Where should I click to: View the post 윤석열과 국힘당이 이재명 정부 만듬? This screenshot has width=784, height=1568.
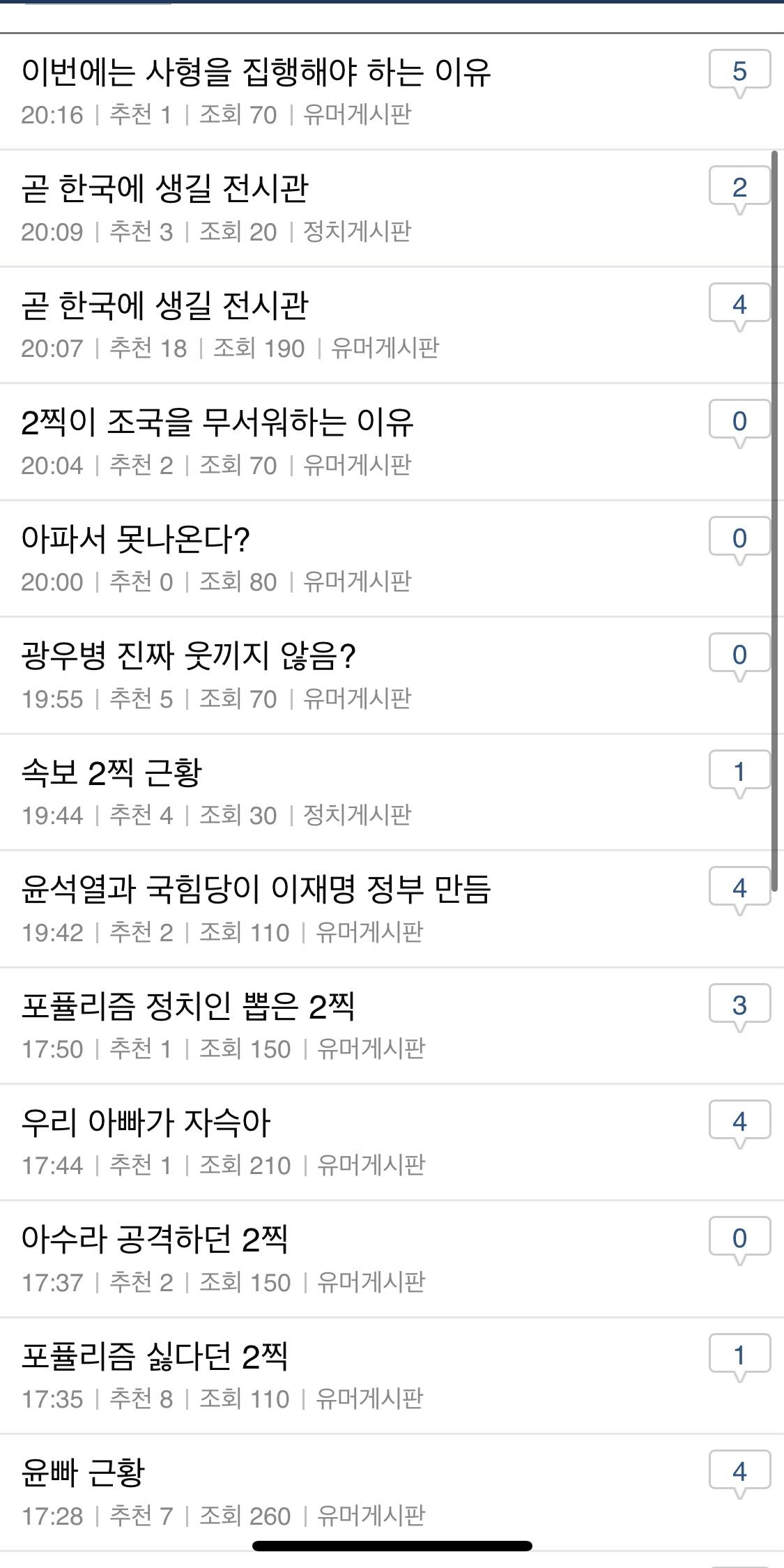(x=258, y=887)
